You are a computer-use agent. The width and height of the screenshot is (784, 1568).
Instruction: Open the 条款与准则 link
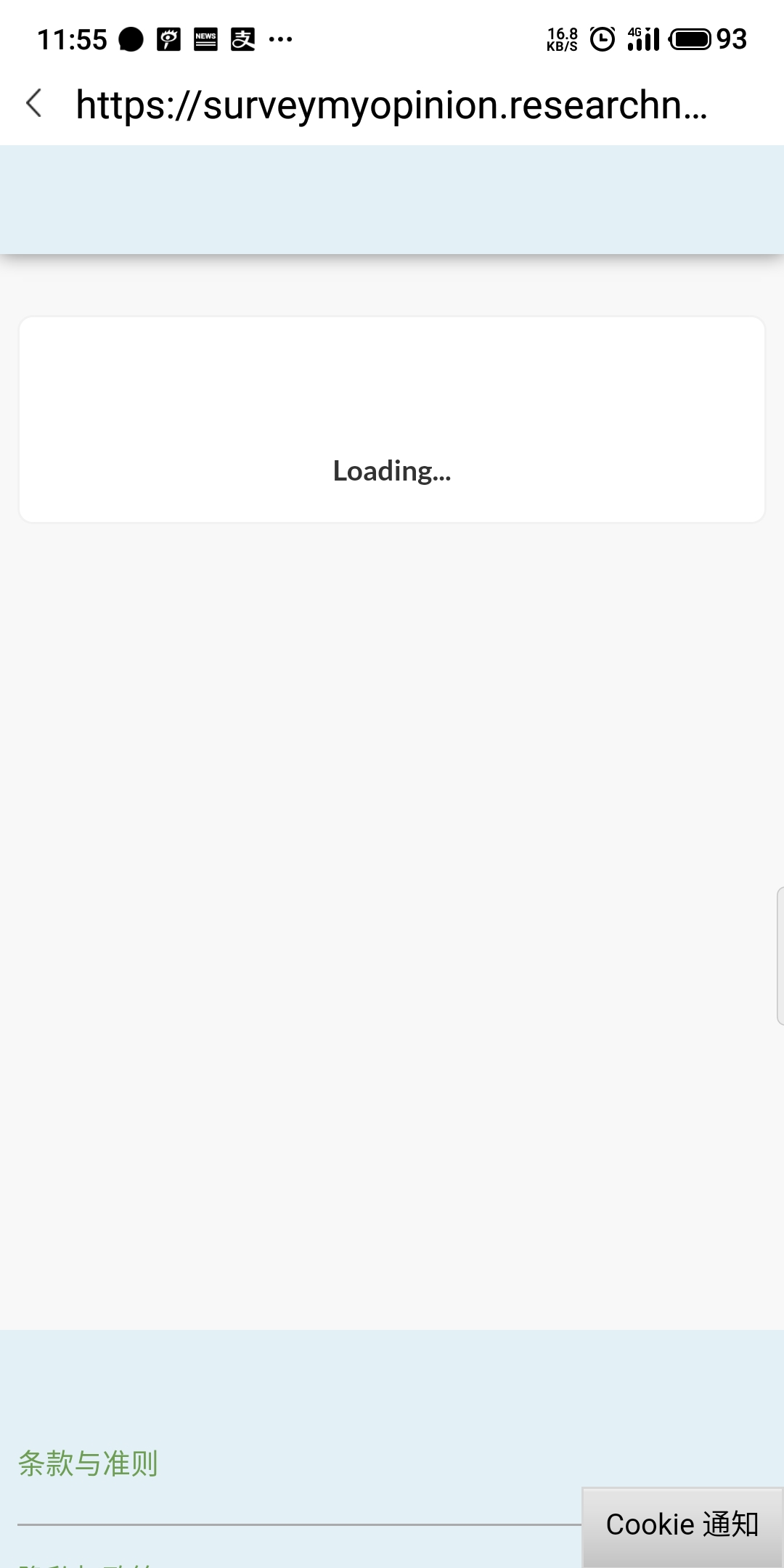click(88, 1463)
